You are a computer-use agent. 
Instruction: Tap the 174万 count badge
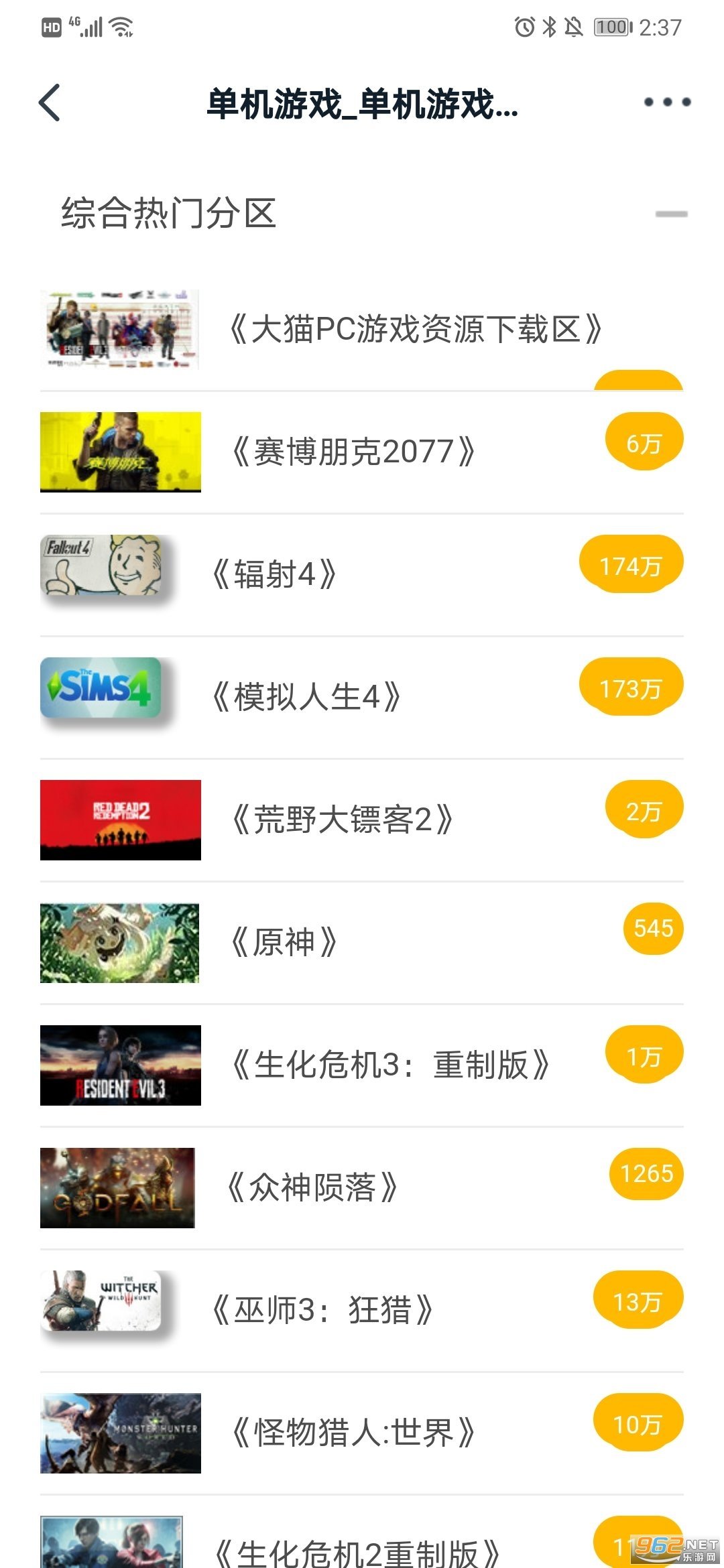pyautogui.click(x=630, y=563)
